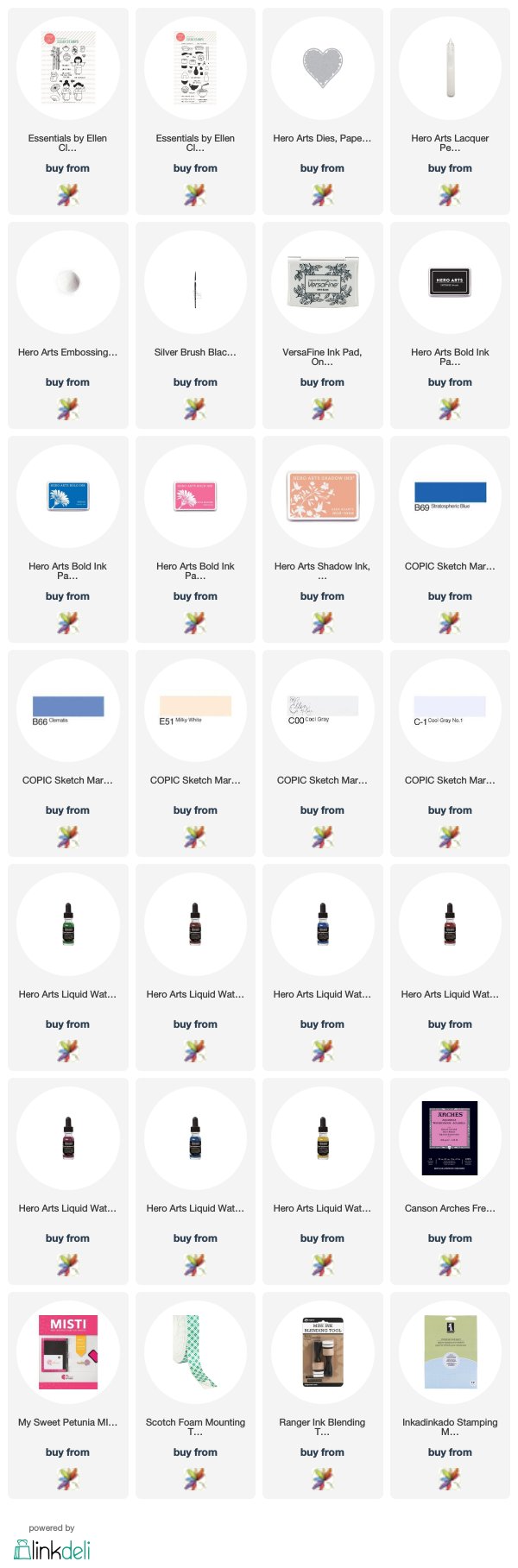This screenshot has height=1568, width=518.
Task: Tap the store icon under VersaFine Ink Pad
Action: point(322,408)
